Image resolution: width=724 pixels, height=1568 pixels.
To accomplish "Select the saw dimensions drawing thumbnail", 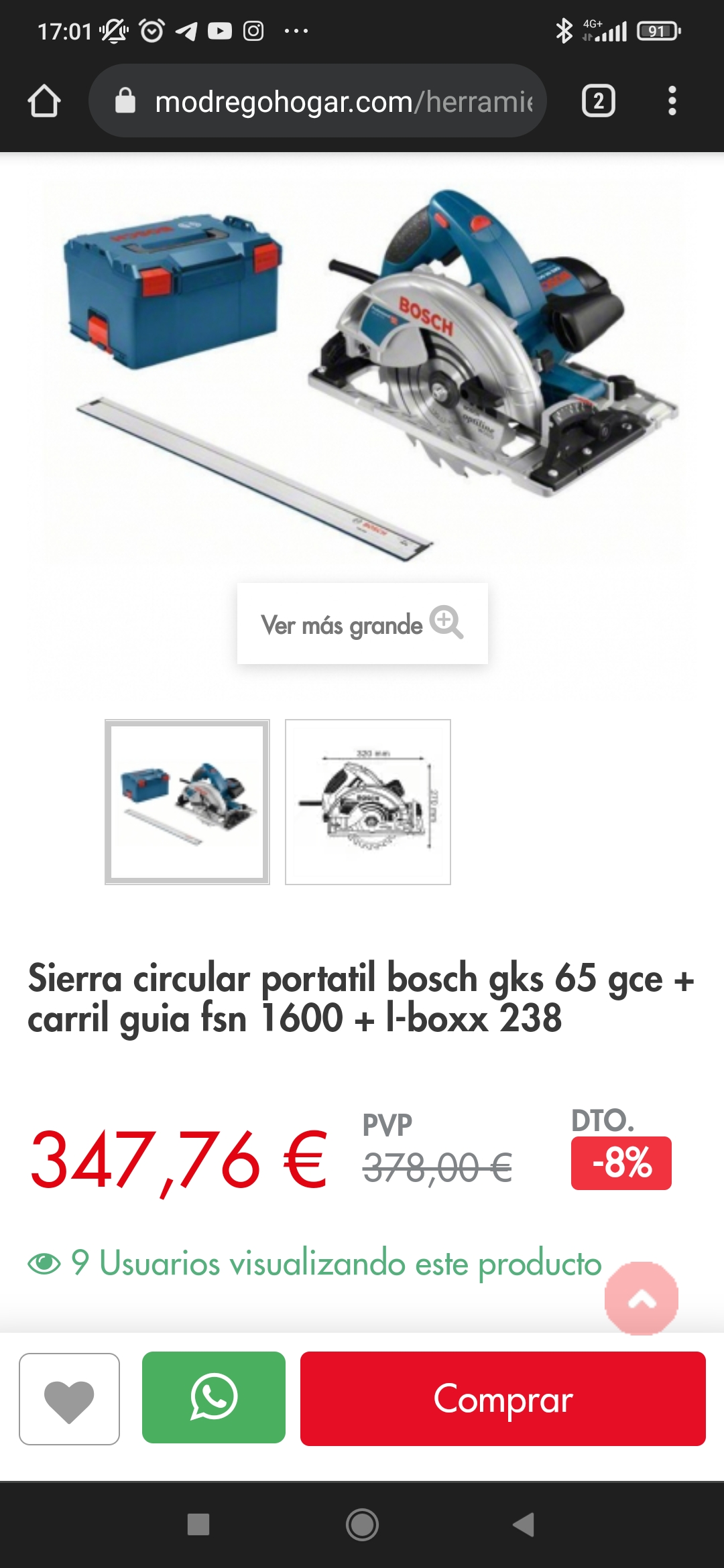I will 368,802.
